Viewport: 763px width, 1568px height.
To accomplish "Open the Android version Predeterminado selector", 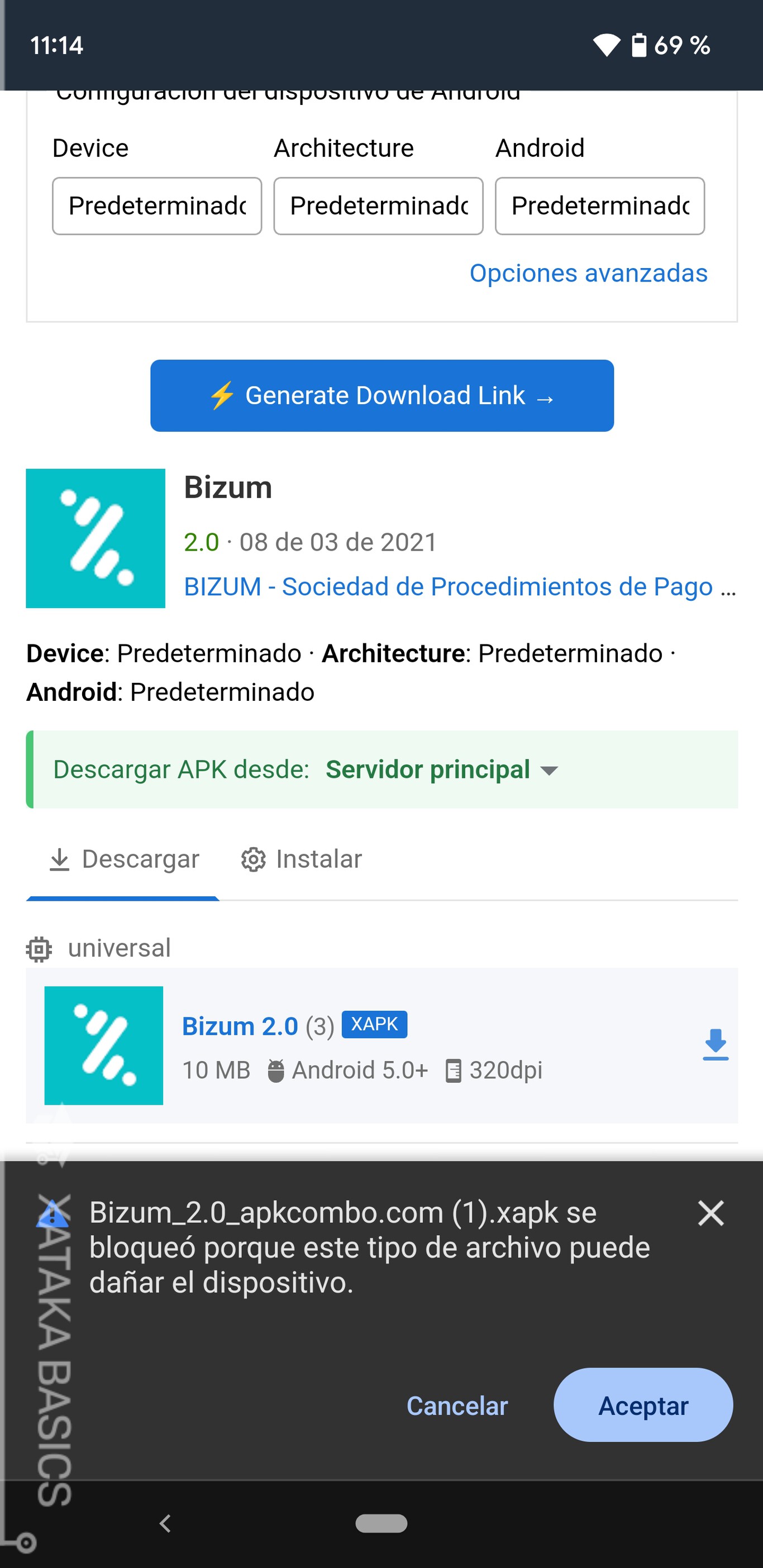I will point(599,207).
